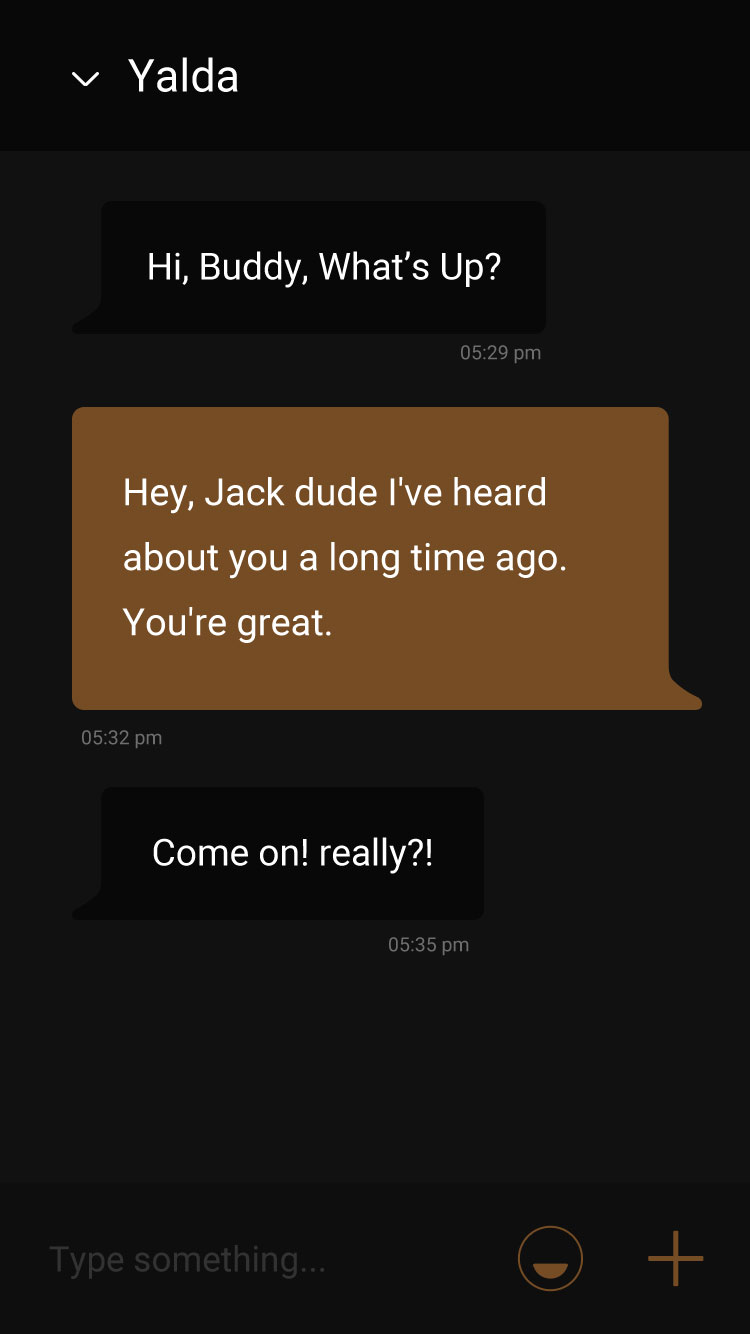
Task: Open the emoji picker
Action: pos(550,1258)
